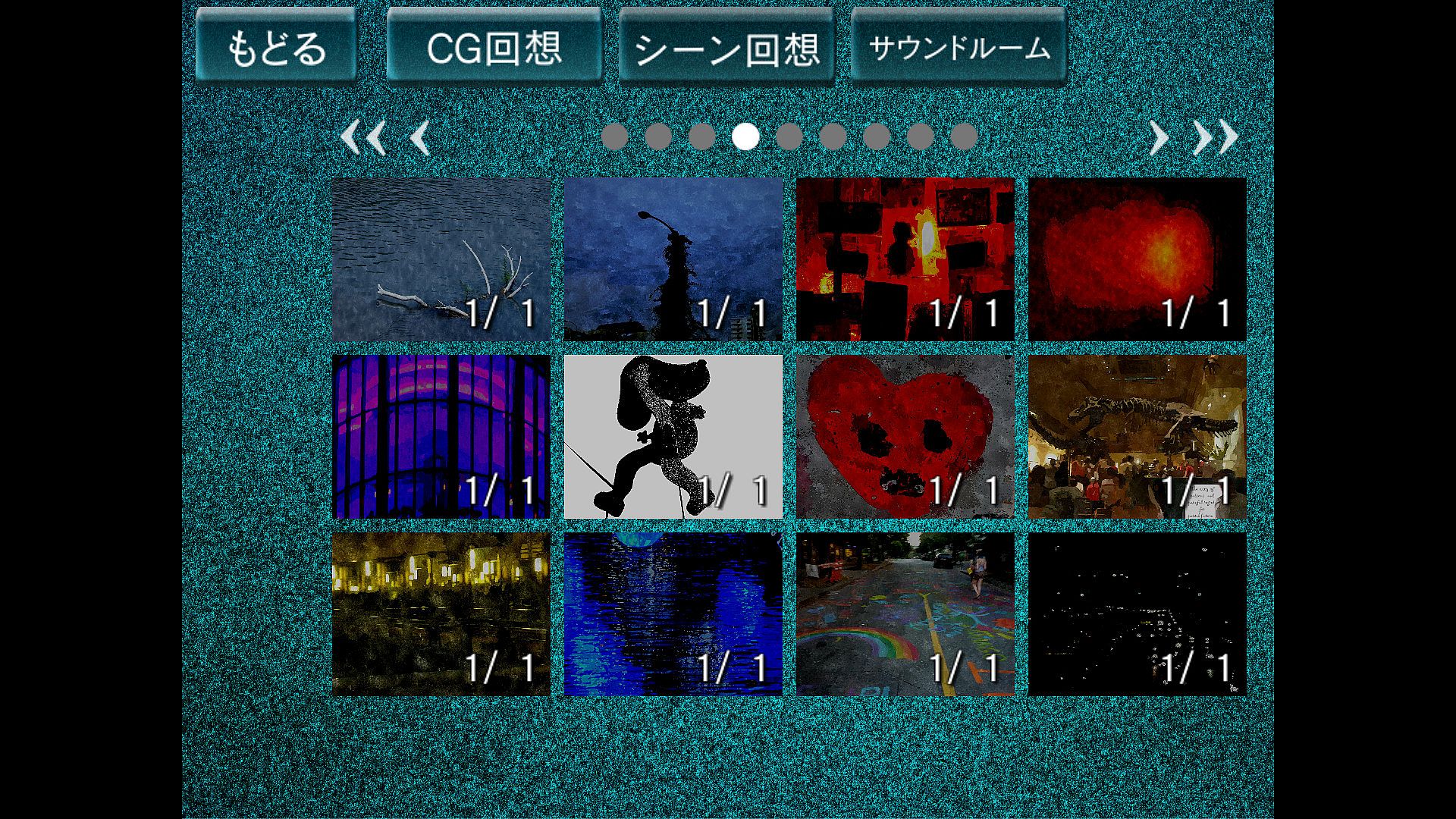Image resolution: width=1456 pixels, height=819 pixels.
Task: Open the branch in water CG
Action: [x=441, y=259]
